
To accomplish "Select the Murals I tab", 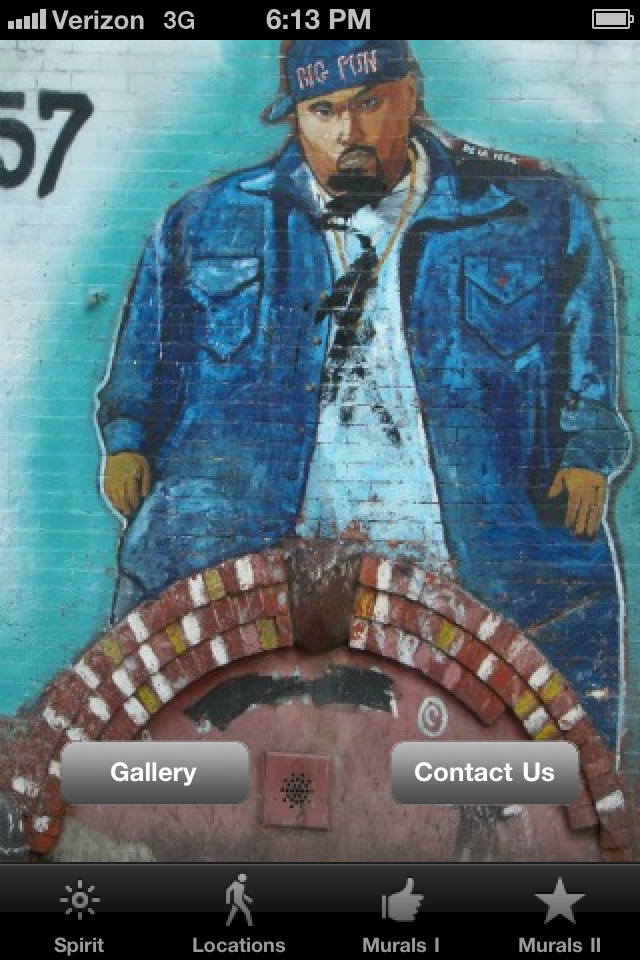I will [401, 915].
